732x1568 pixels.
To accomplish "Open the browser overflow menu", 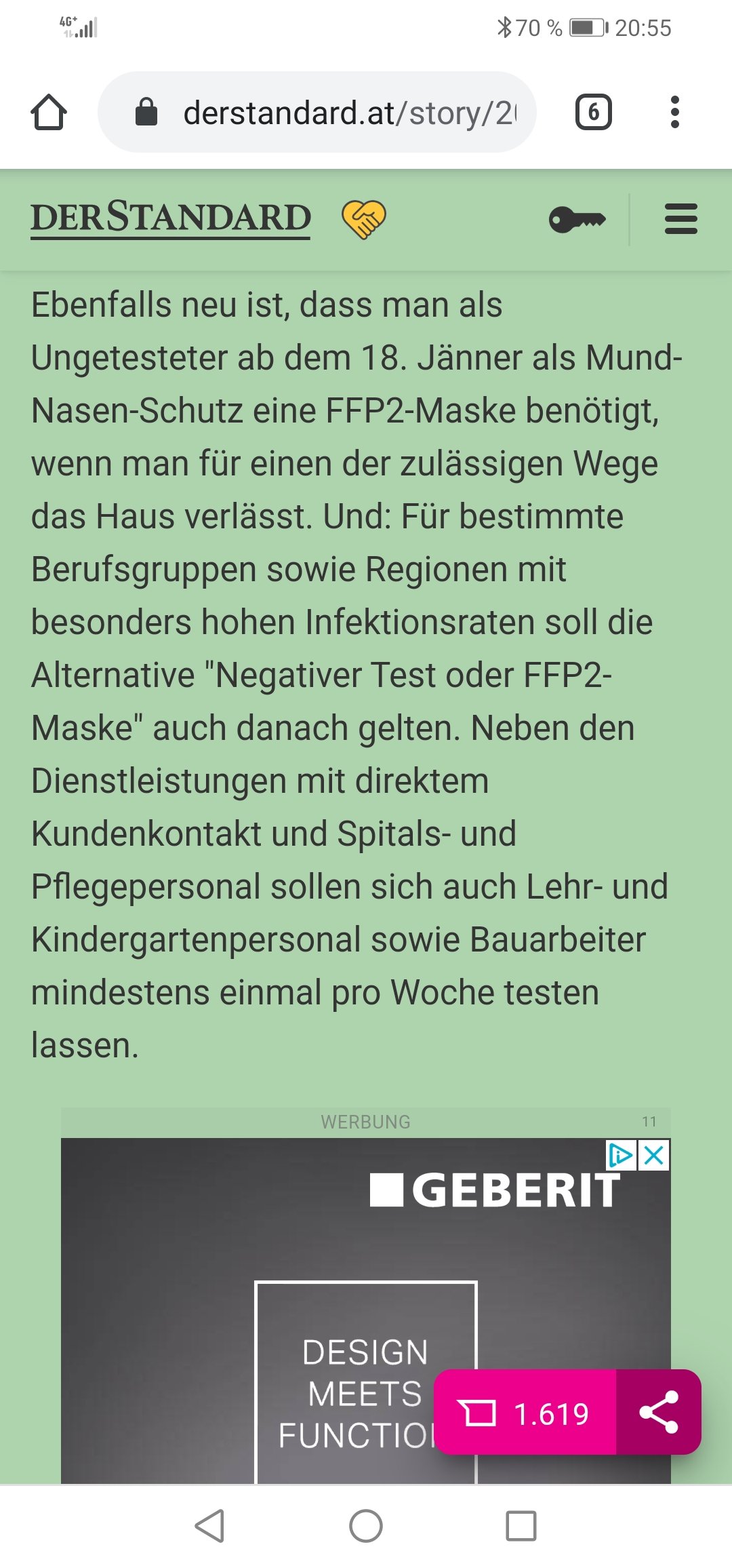I will tap(674, 112).
